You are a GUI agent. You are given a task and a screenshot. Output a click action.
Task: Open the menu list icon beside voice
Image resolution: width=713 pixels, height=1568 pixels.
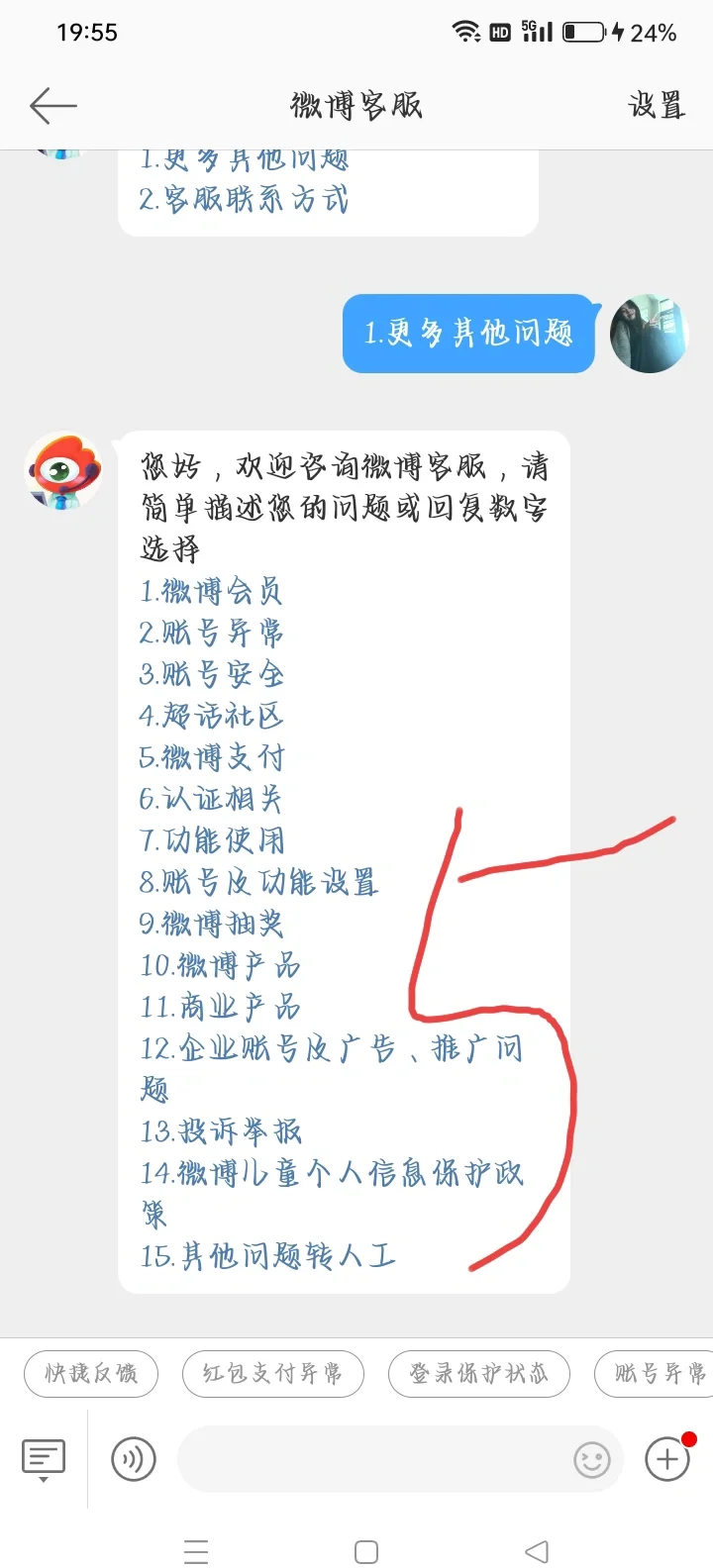[44, 1460]
